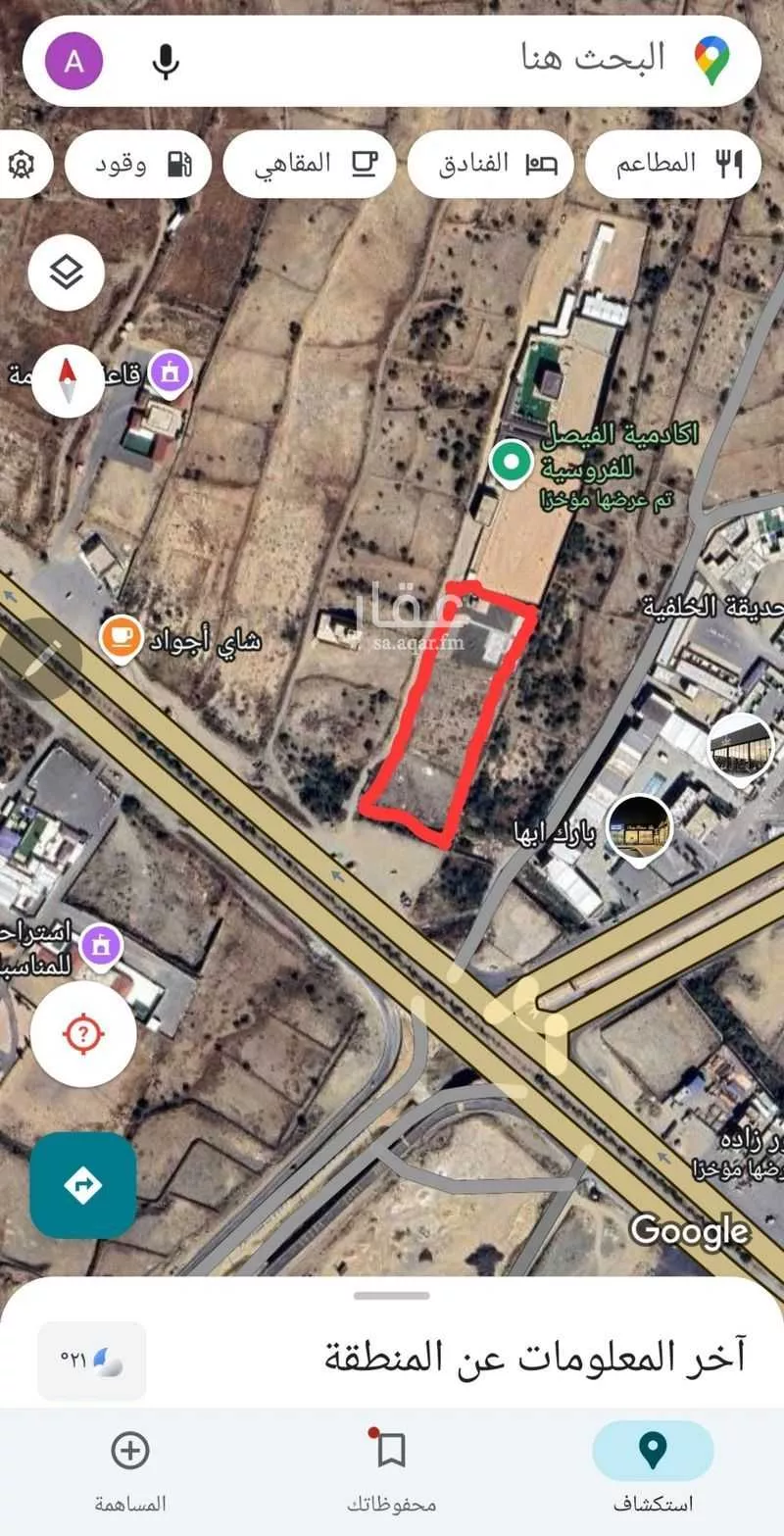Start voice search with microphone
Screen dimensions: 784x1536
166,62
